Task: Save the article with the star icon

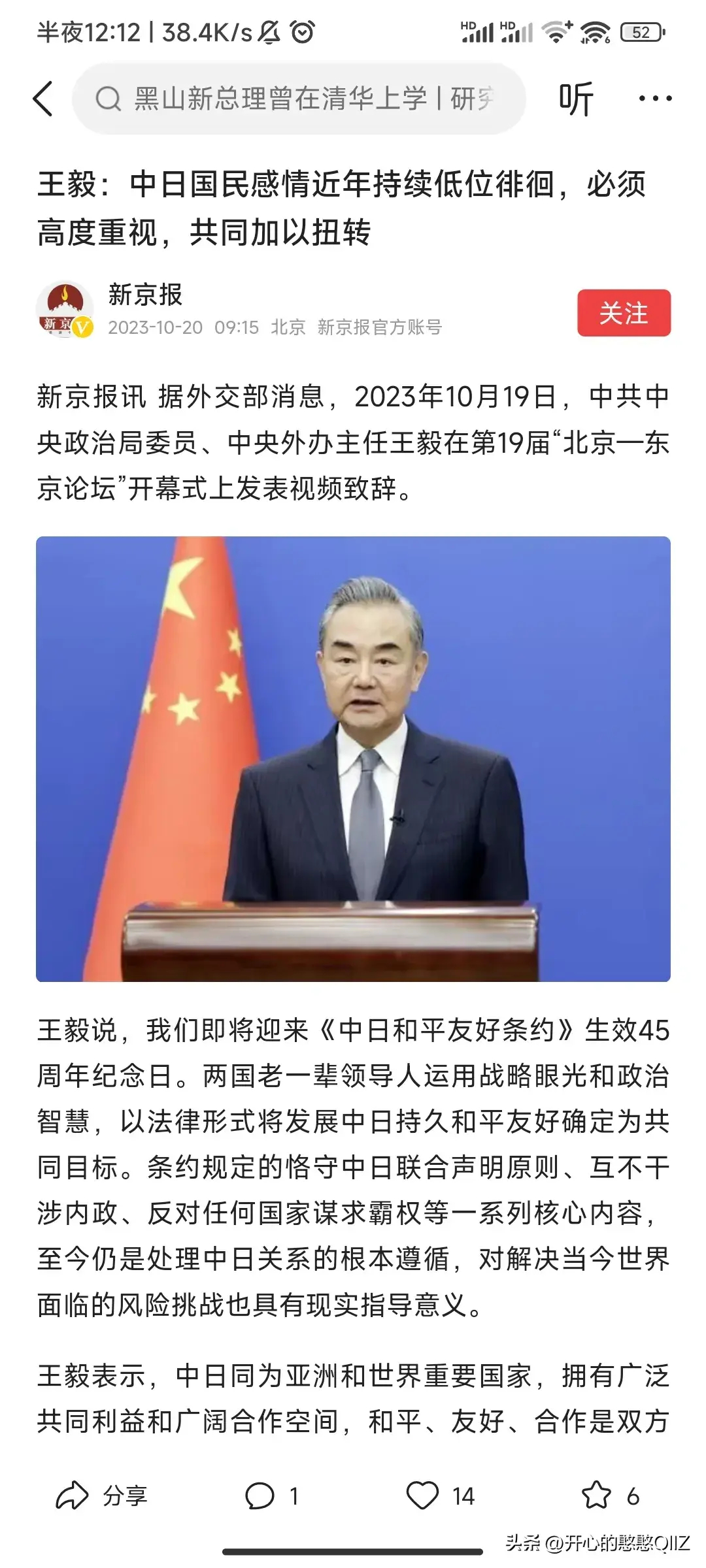Action: [596, 1496]
